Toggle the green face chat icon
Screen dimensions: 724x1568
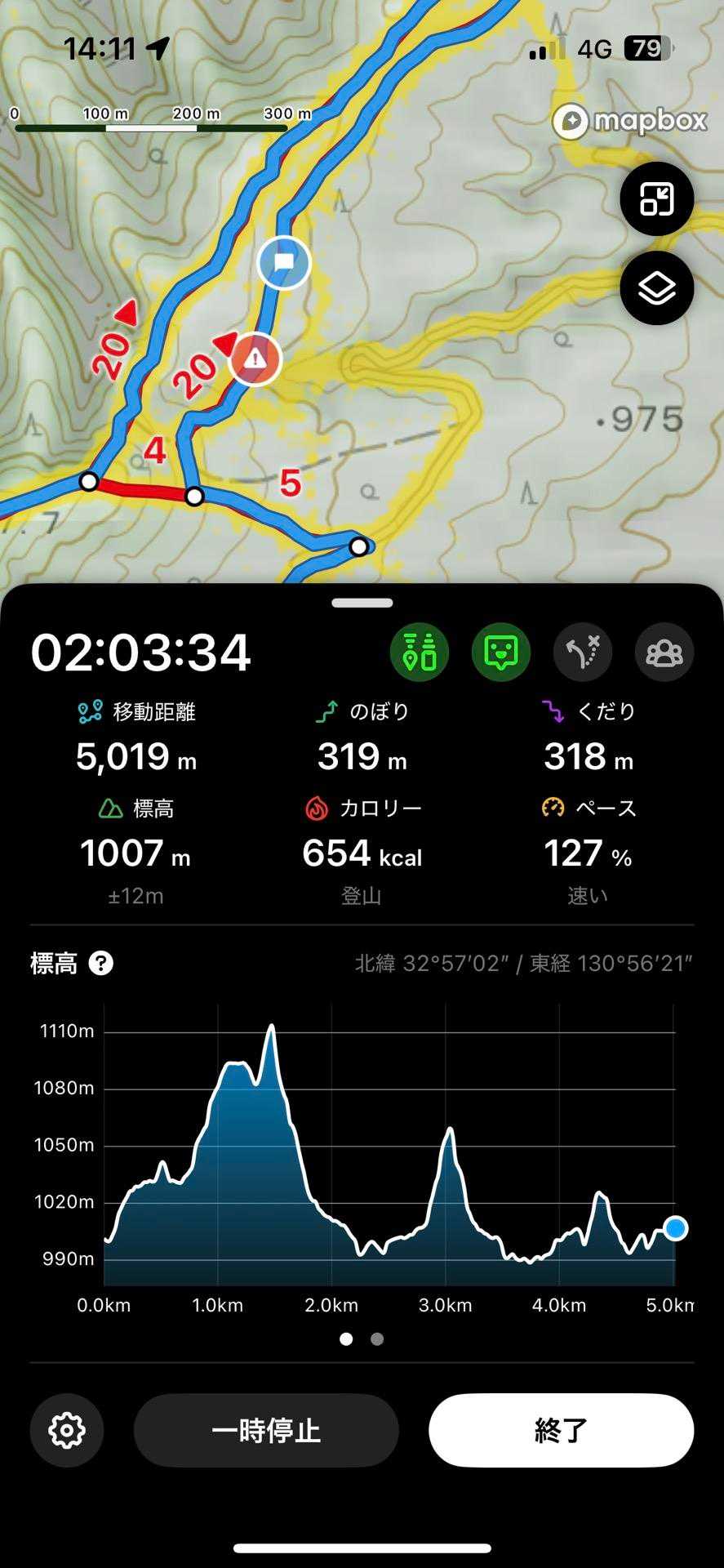tap(501, 652)
